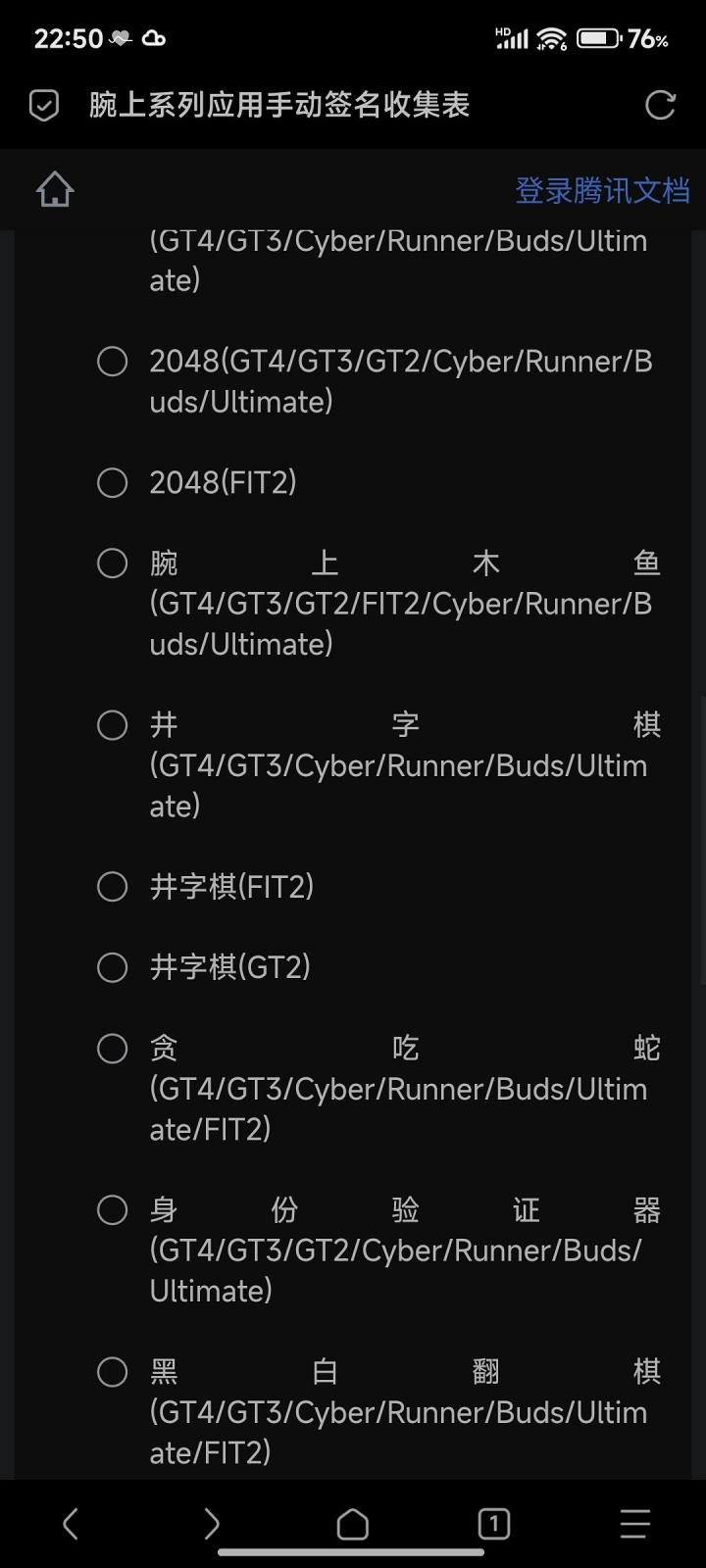Select the 井字棋(GT2) option
Image resolution: width=706 pixels, height=1568 pixels.
click(112, 967)
